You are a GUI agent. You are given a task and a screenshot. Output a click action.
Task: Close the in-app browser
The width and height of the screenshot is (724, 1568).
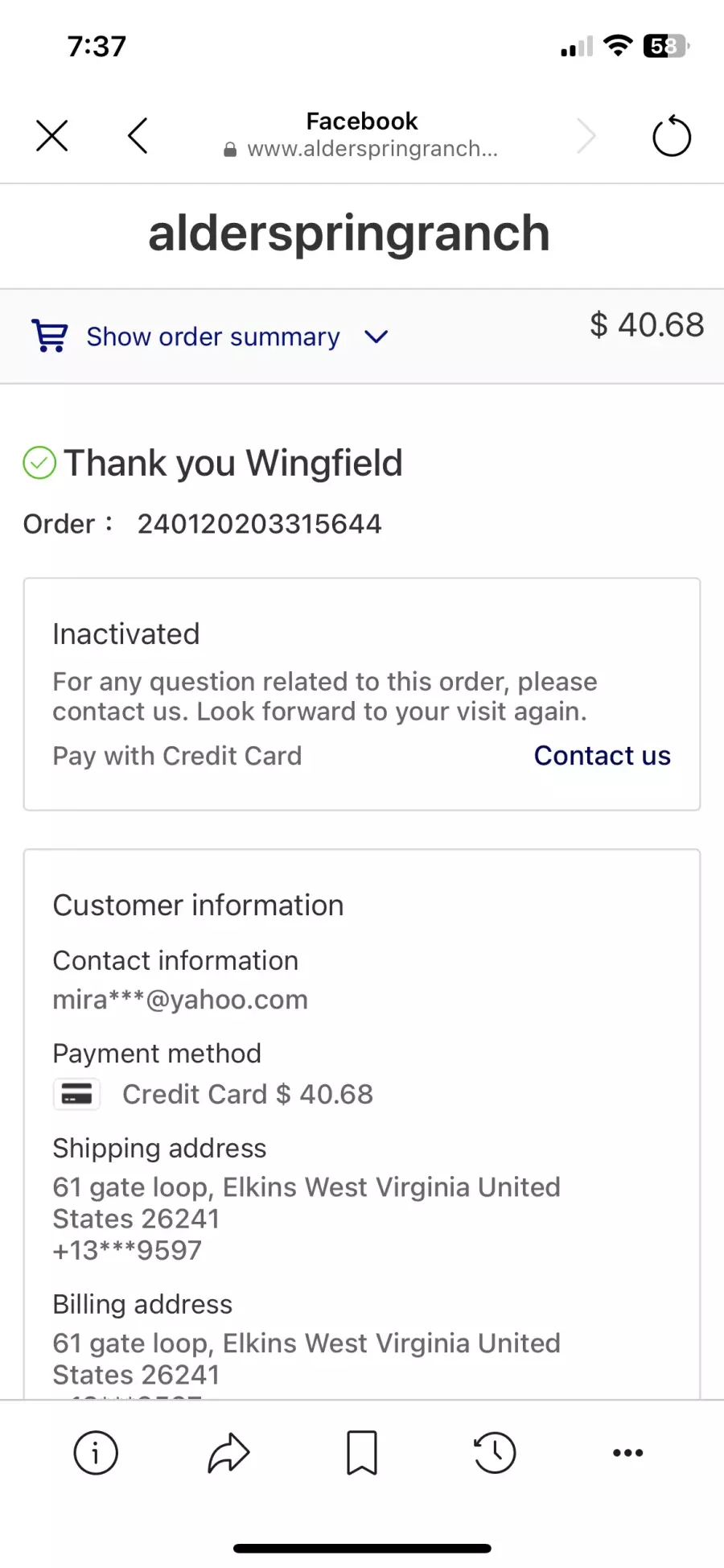[52, 135]
